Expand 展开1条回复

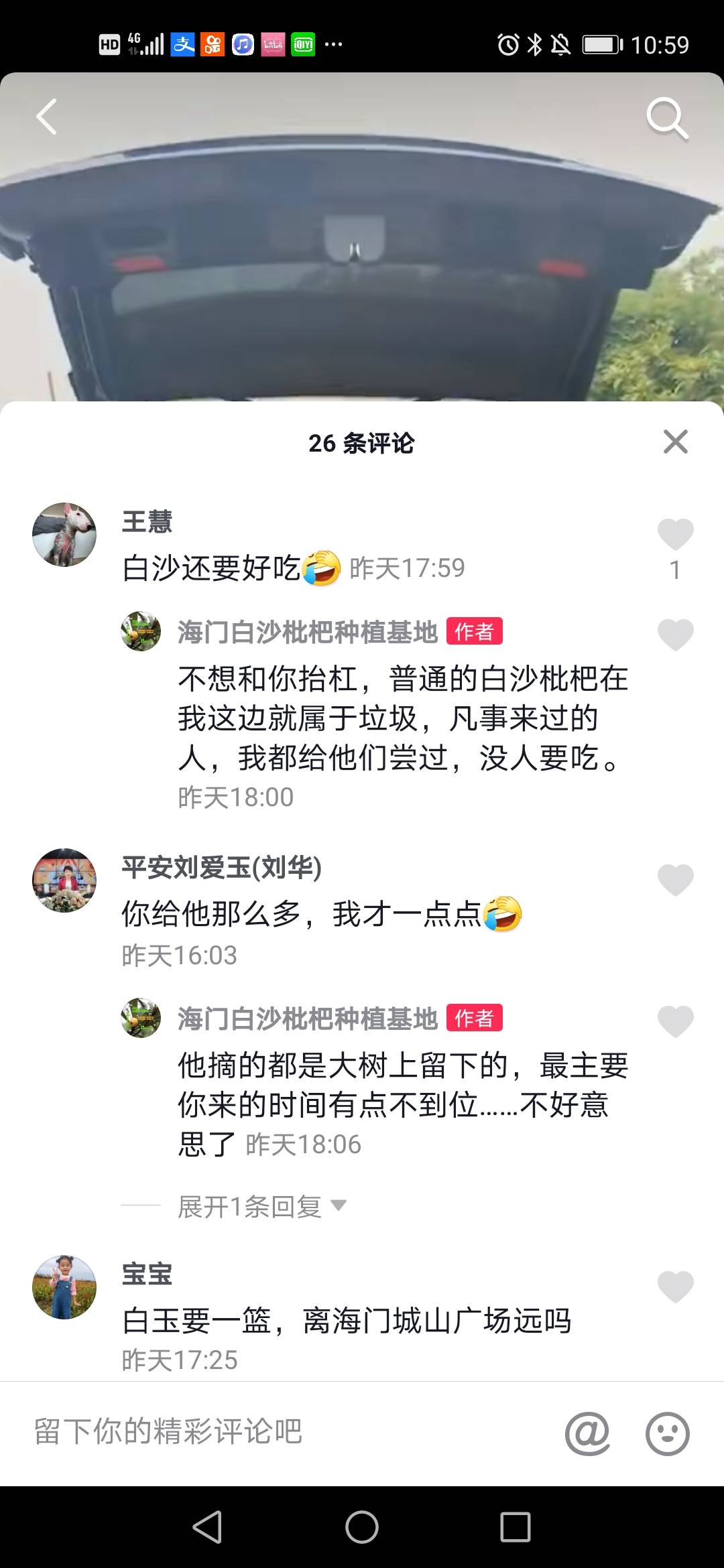point(261,1206)
